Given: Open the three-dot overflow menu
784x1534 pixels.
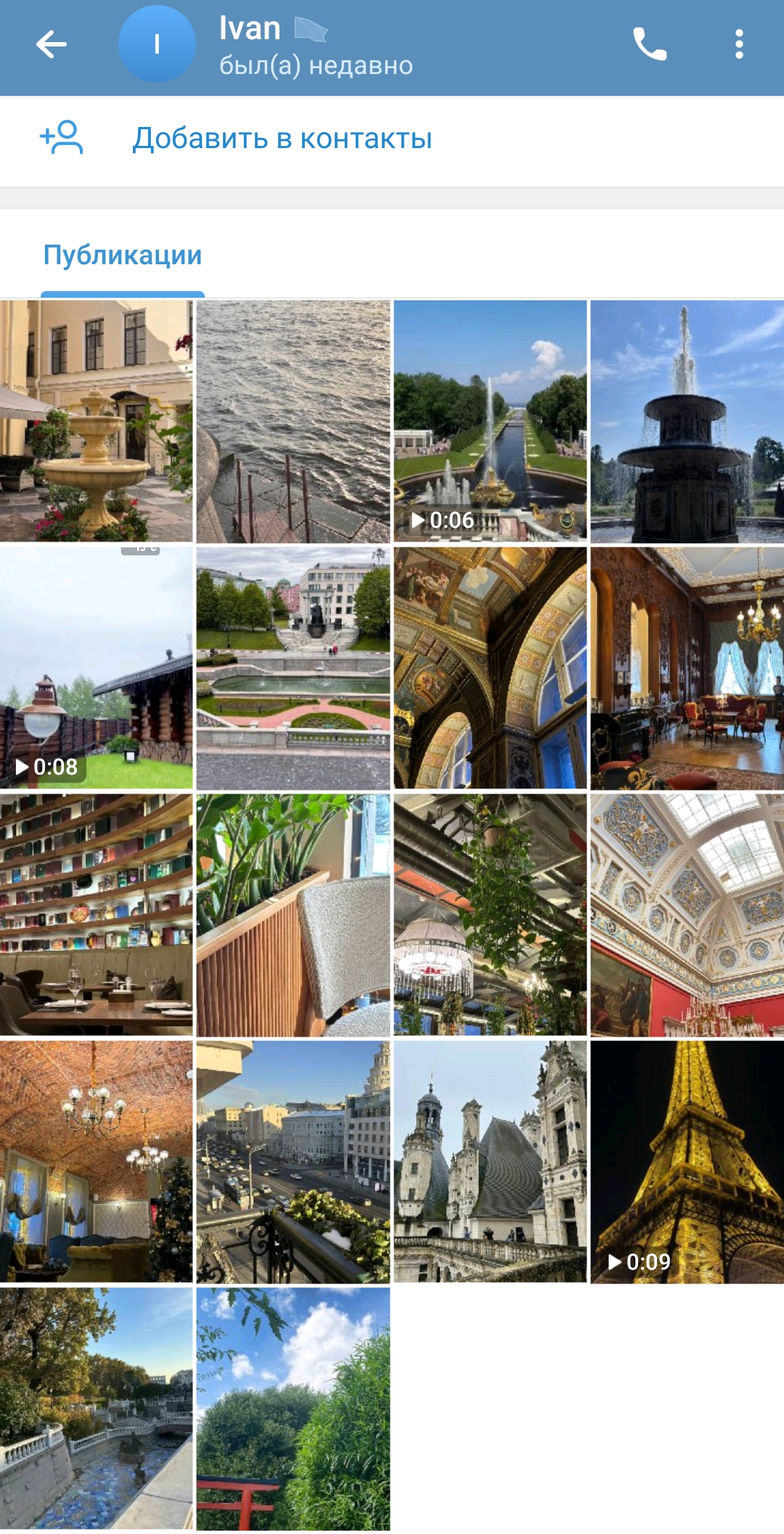Looking at the screenshot, I should point(739,45).
